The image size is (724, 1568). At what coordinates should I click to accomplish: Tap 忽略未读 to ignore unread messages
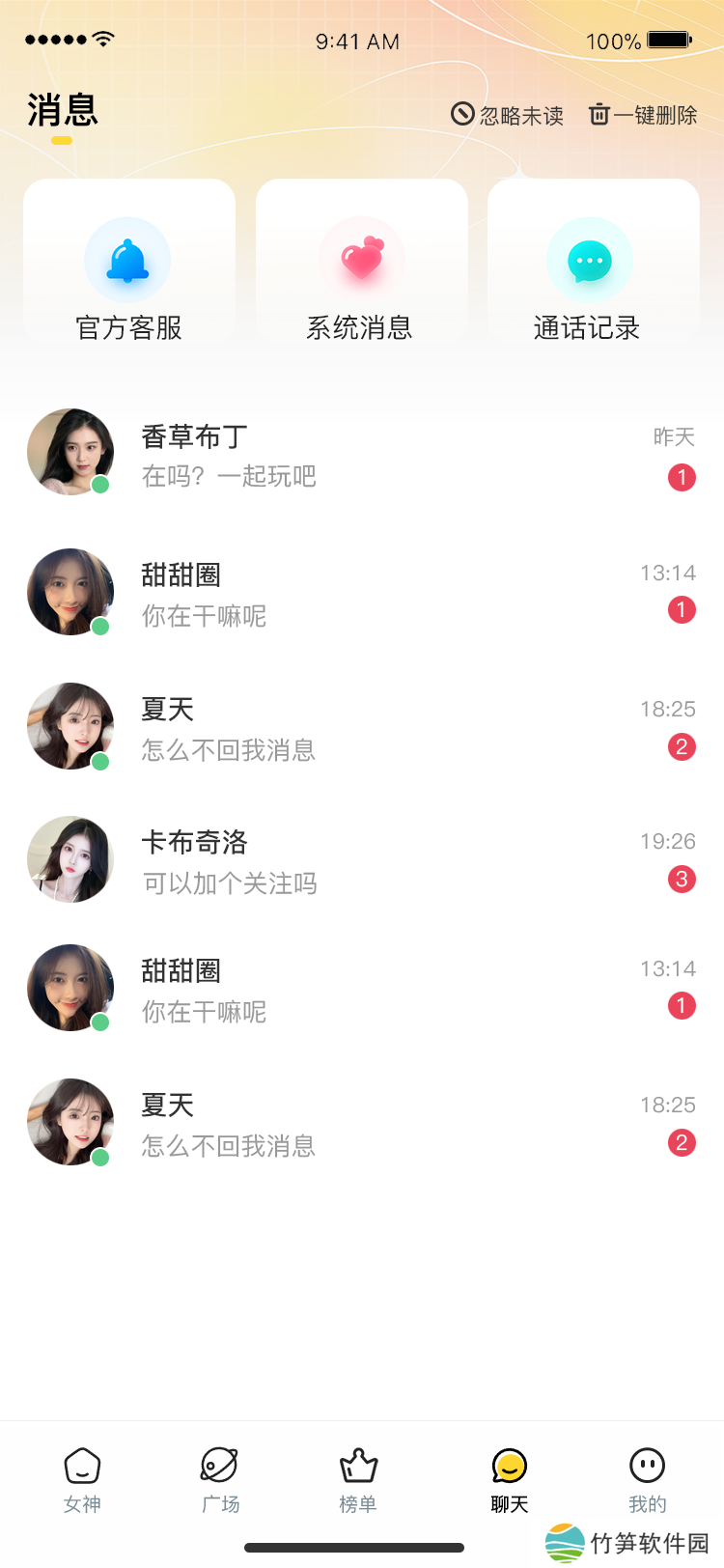pyautogui.click(x=508, y=115)
